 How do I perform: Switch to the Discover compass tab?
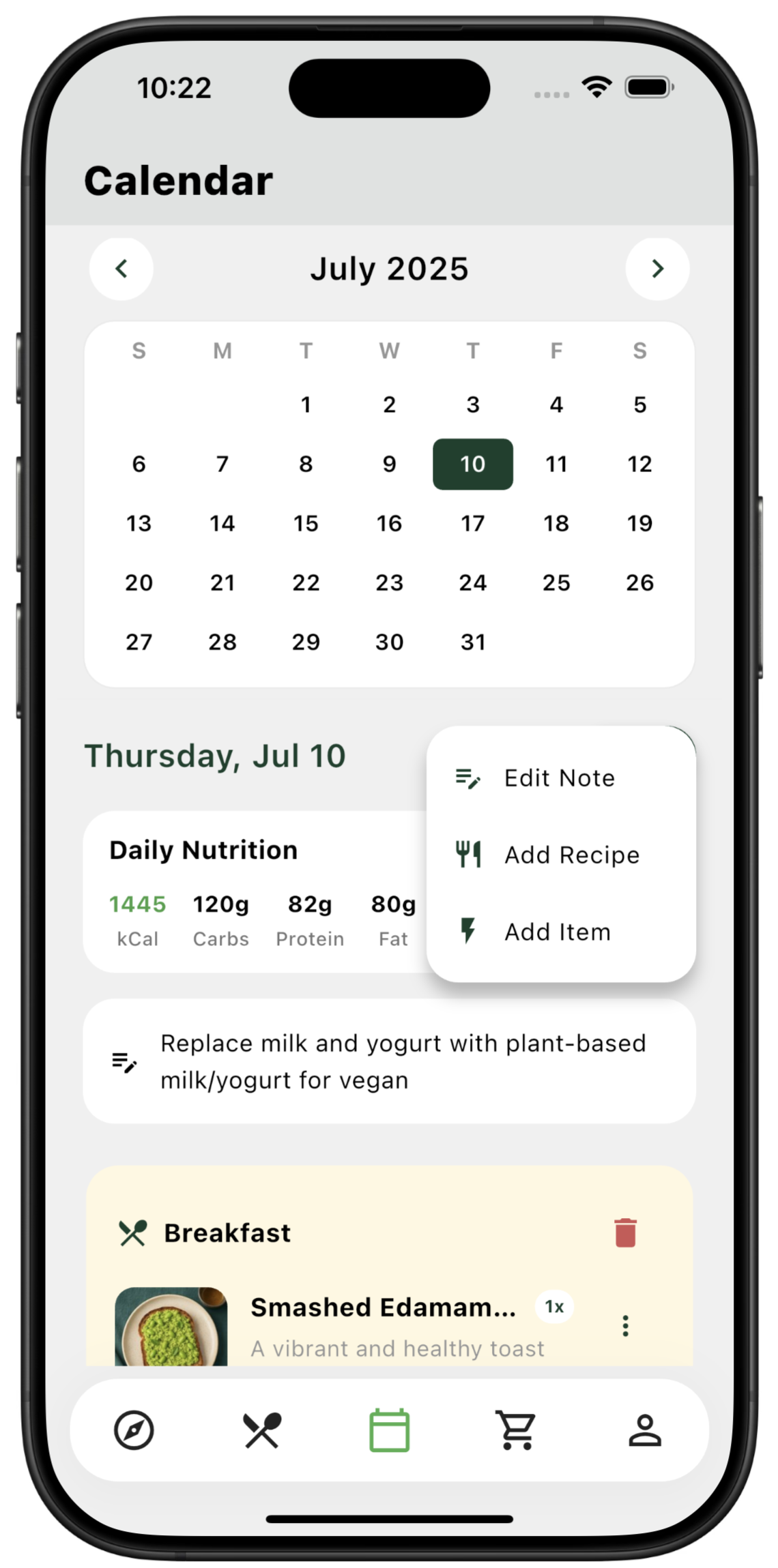click(x=134, y=1430)
